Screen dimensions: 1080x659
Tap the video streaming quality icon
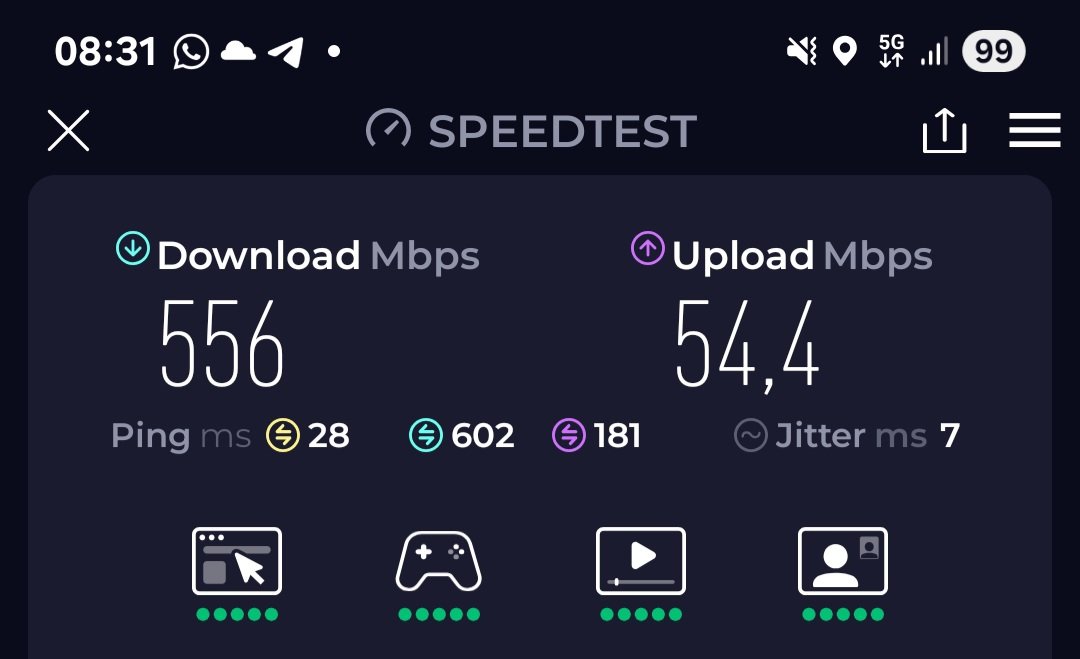640,561
